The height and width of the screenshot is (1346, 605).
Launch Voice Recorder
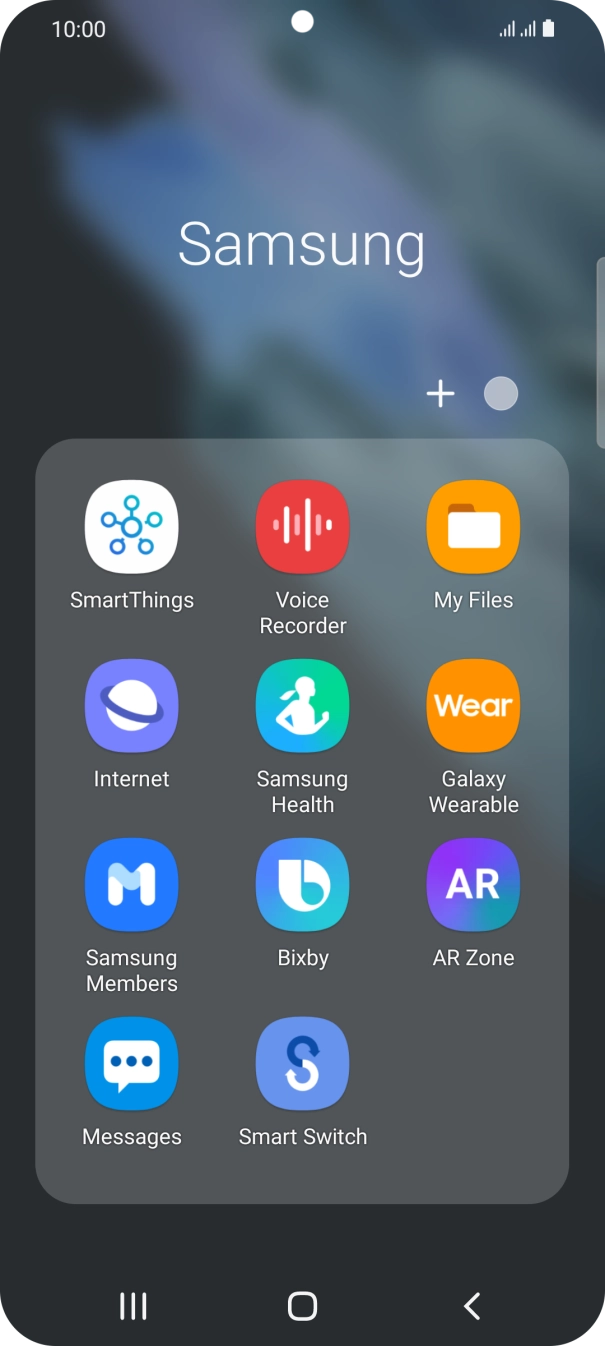click(x=303, y=527)
